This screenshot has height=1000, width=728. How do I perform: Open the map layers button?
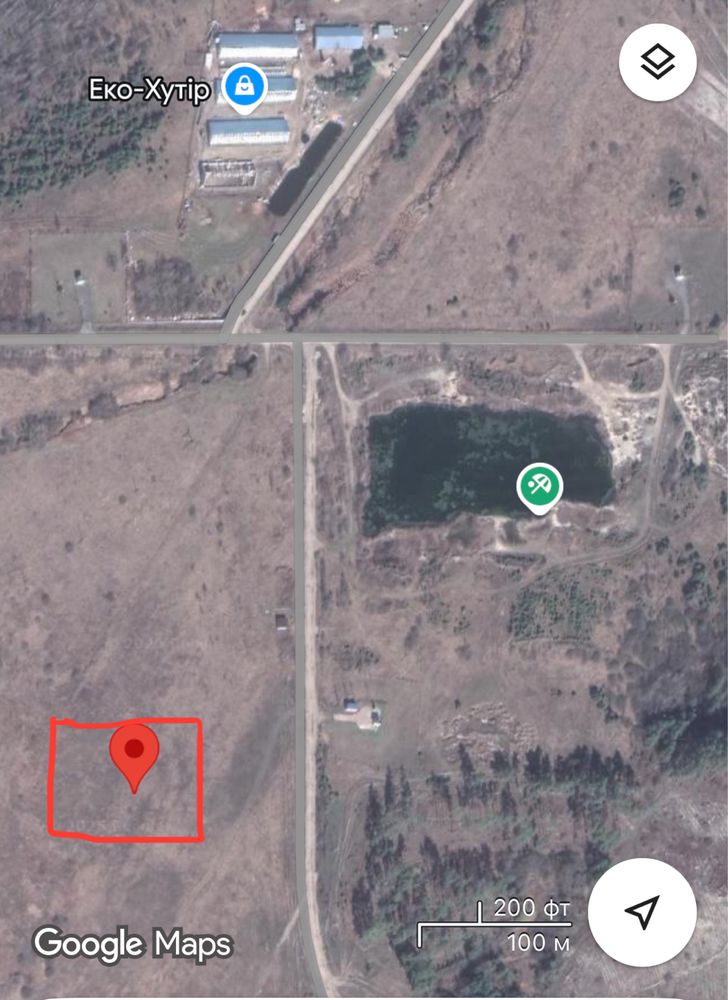[657, 63]
